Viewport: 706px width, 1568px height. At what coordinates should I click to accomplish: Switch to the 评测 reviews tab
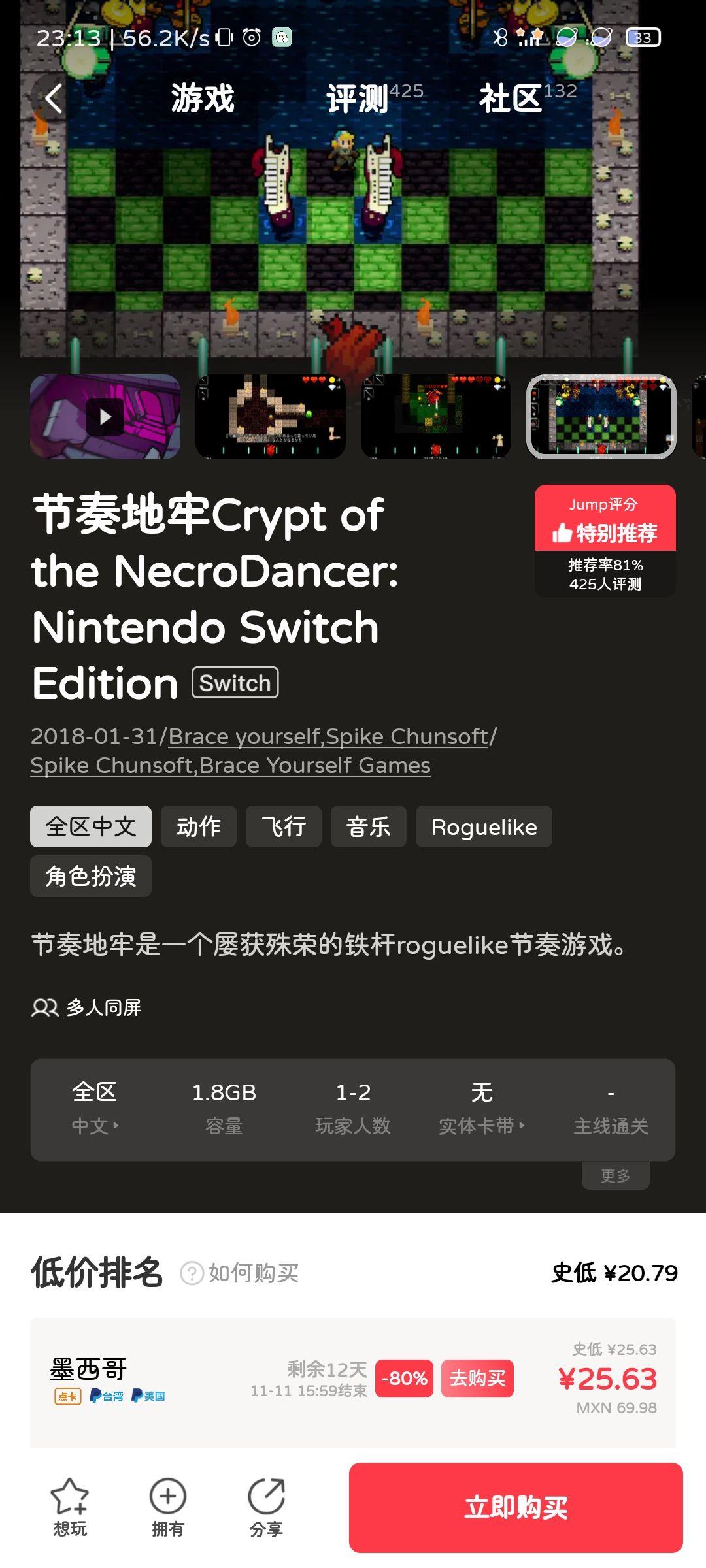(358, 99)
